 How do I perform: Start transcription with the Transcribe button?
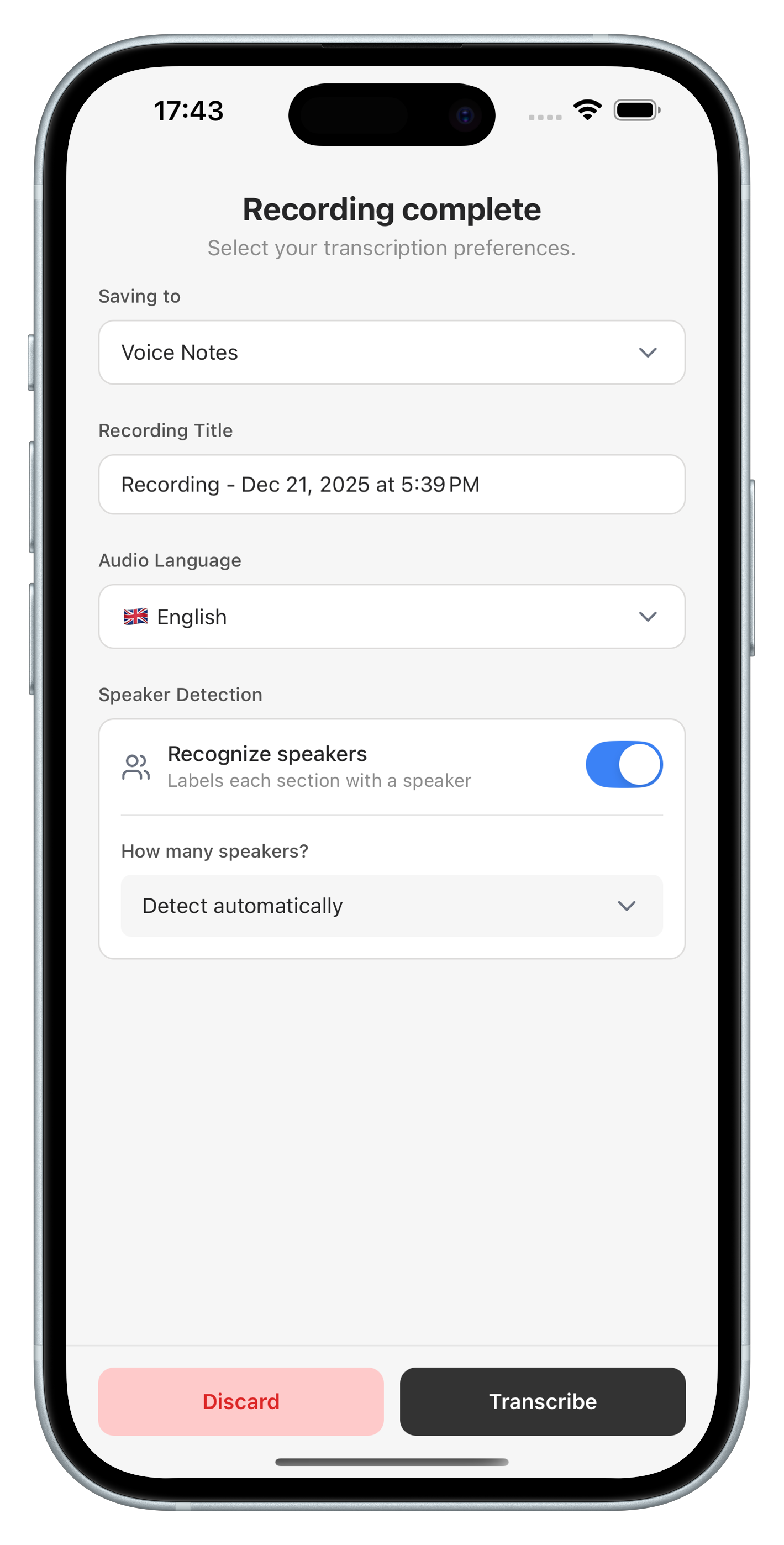click(542, 1401)
